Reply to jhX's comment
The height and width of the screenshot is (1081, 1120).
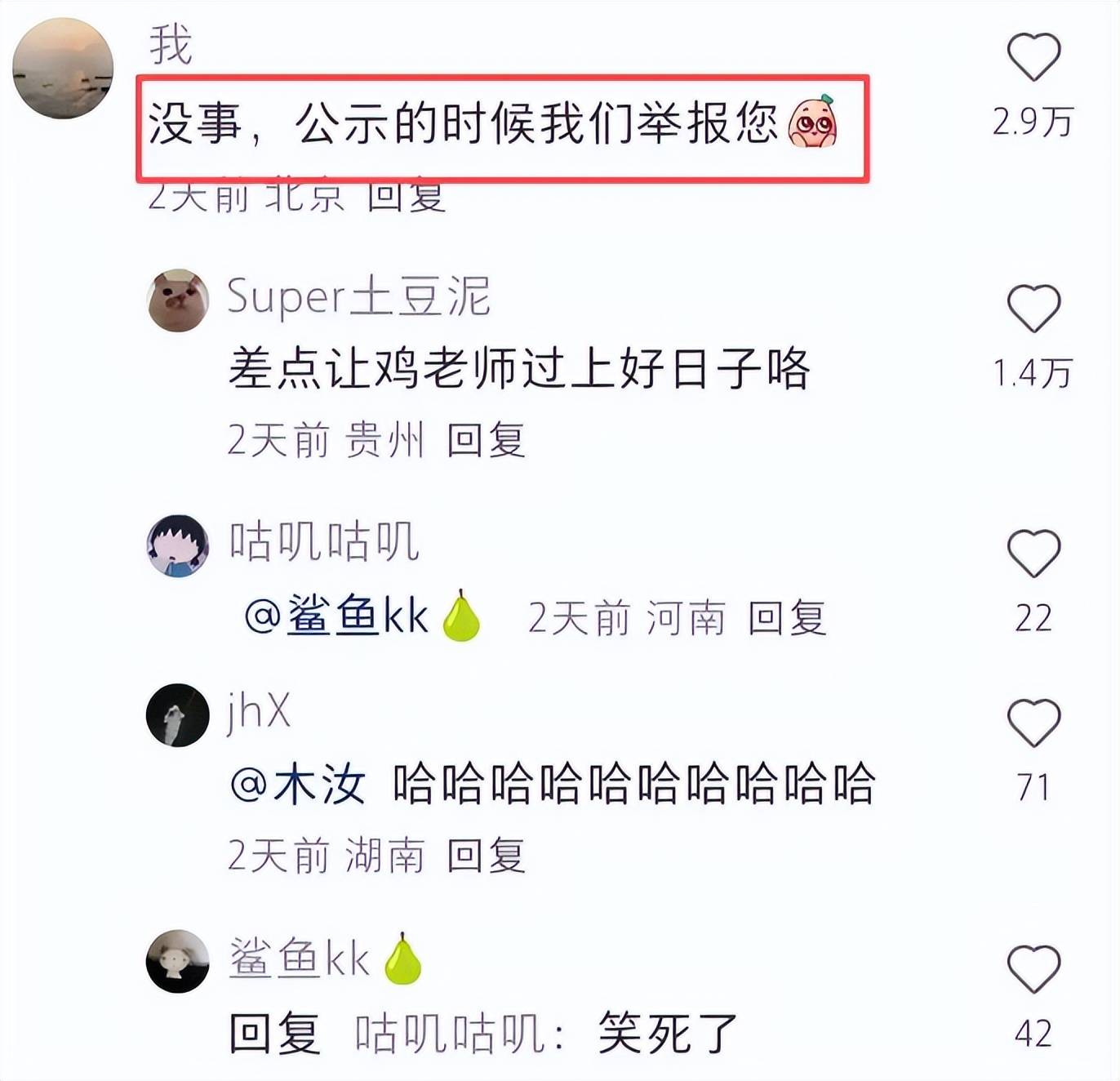(x=486, y=856)
